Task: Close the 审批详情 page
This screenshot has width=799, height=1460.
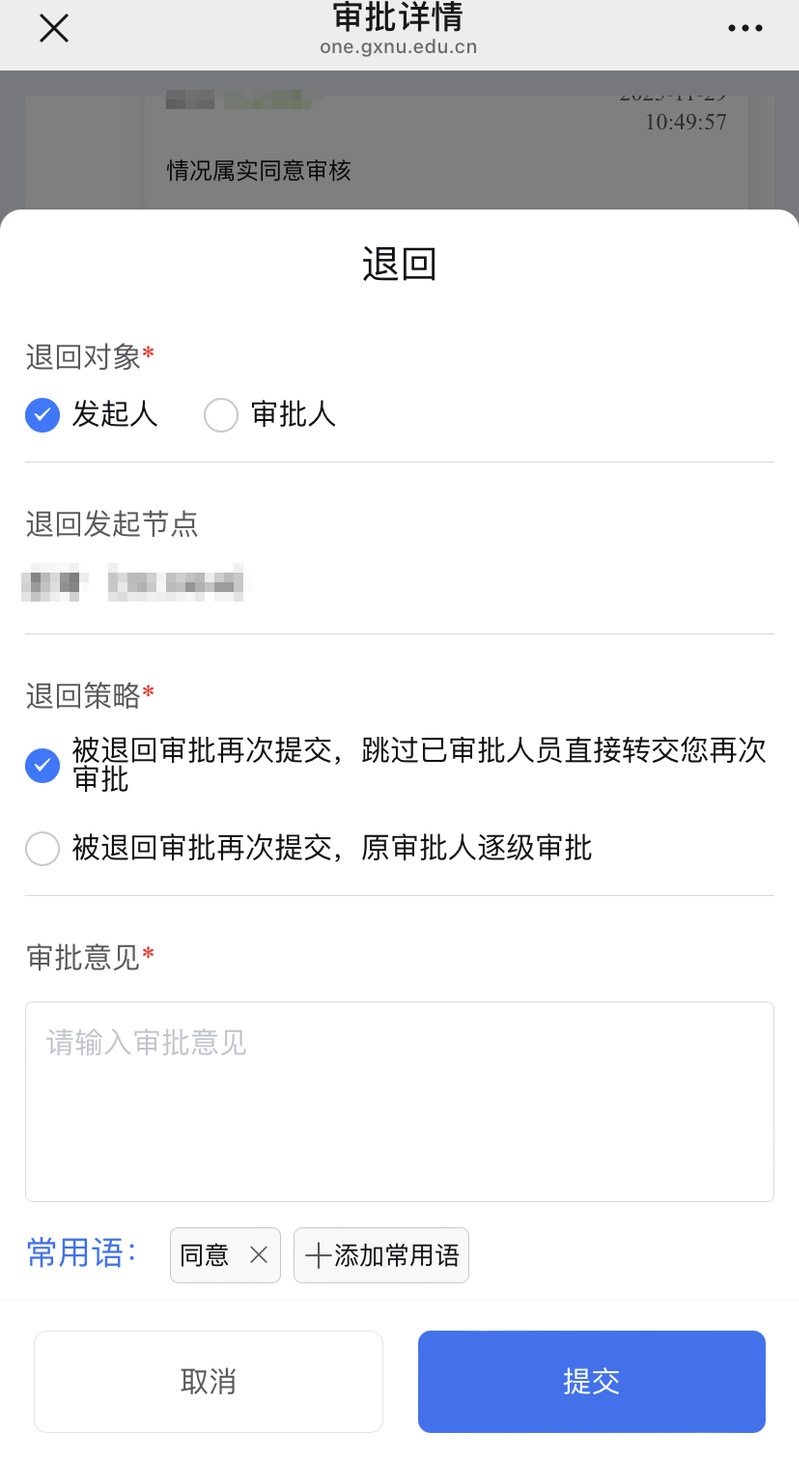Action: (x=53, y=29)
